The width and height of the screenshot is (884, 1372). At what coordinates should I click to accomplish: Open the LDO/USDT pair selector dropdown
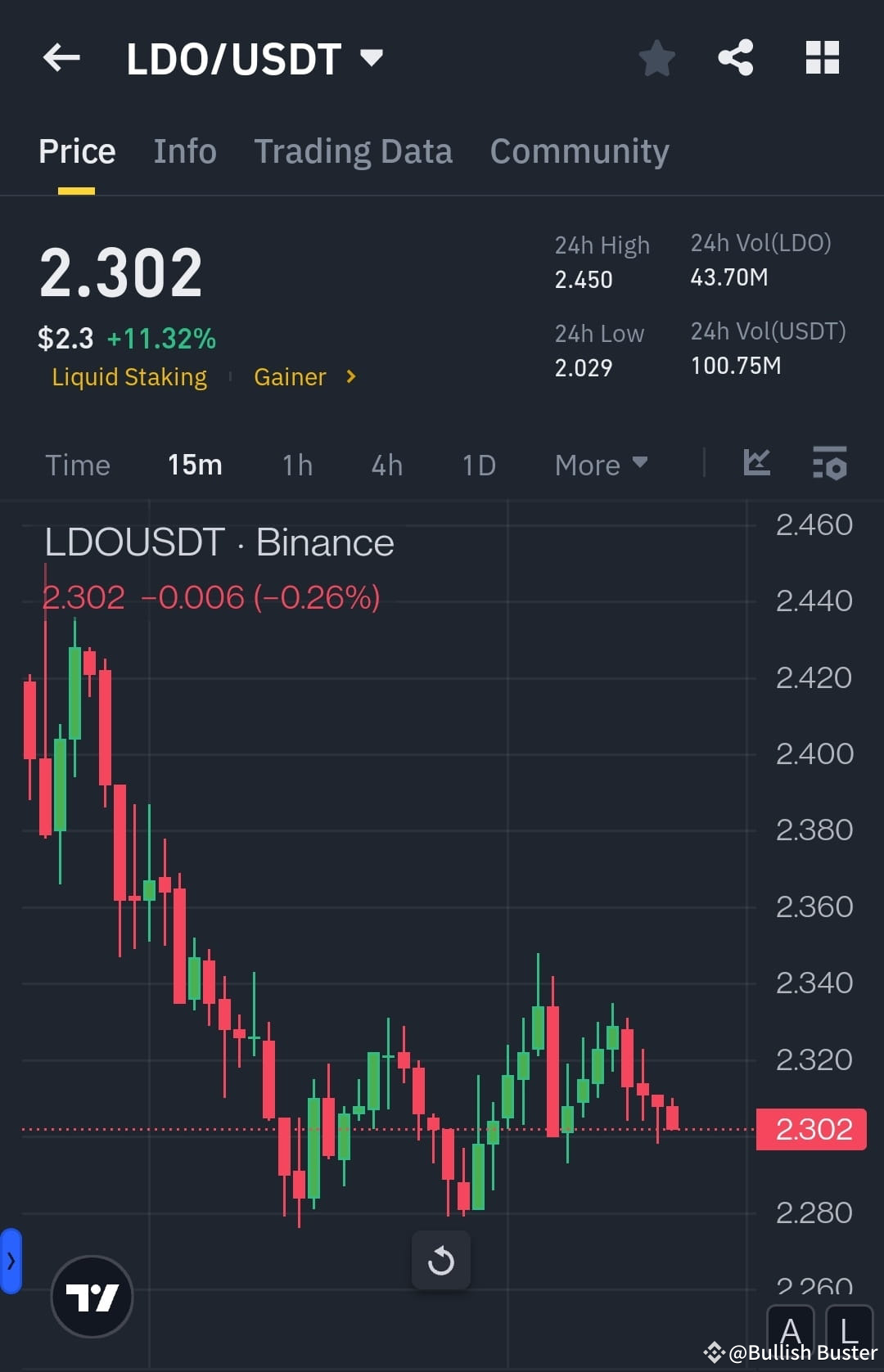tap(371, 57)
